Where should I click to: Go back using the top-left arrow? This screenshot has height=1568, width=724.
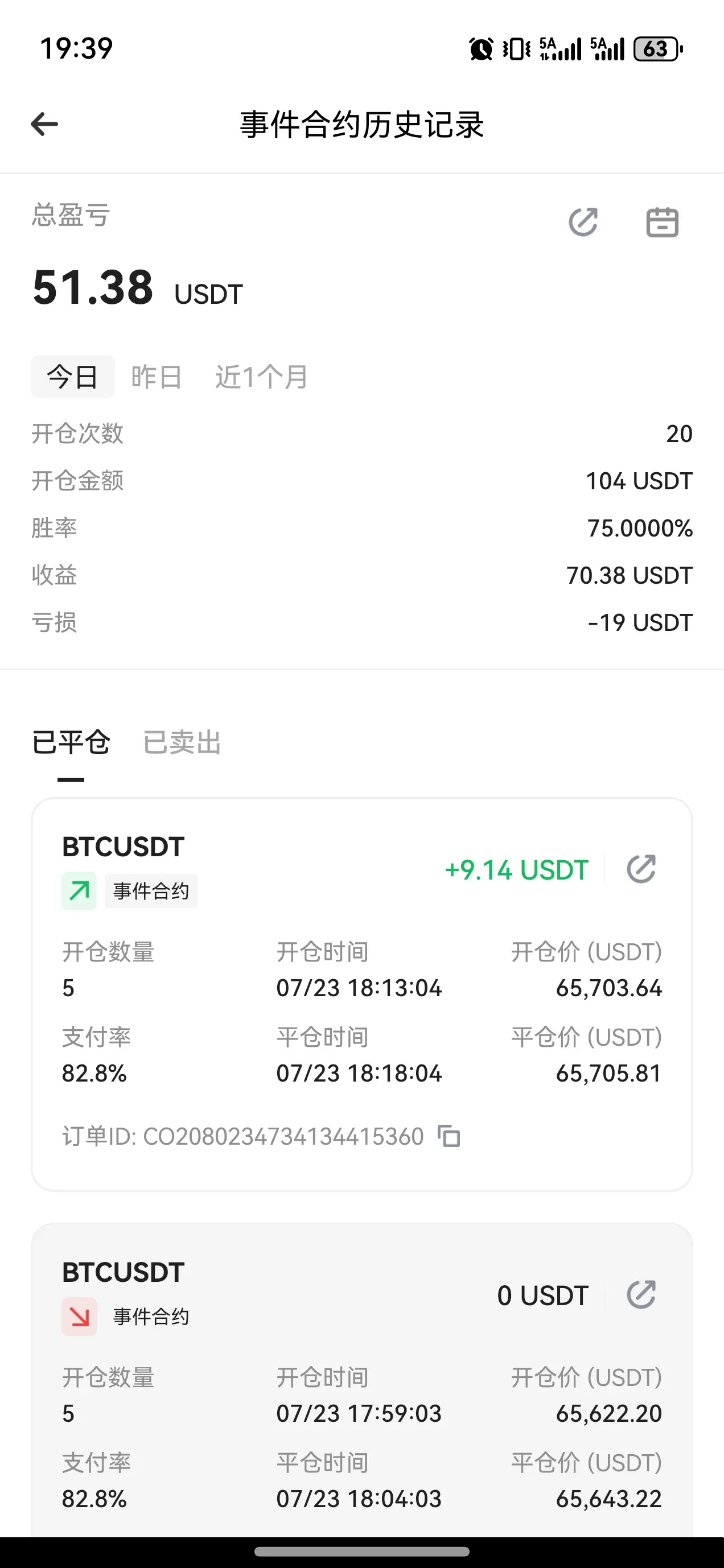point(44,124)
